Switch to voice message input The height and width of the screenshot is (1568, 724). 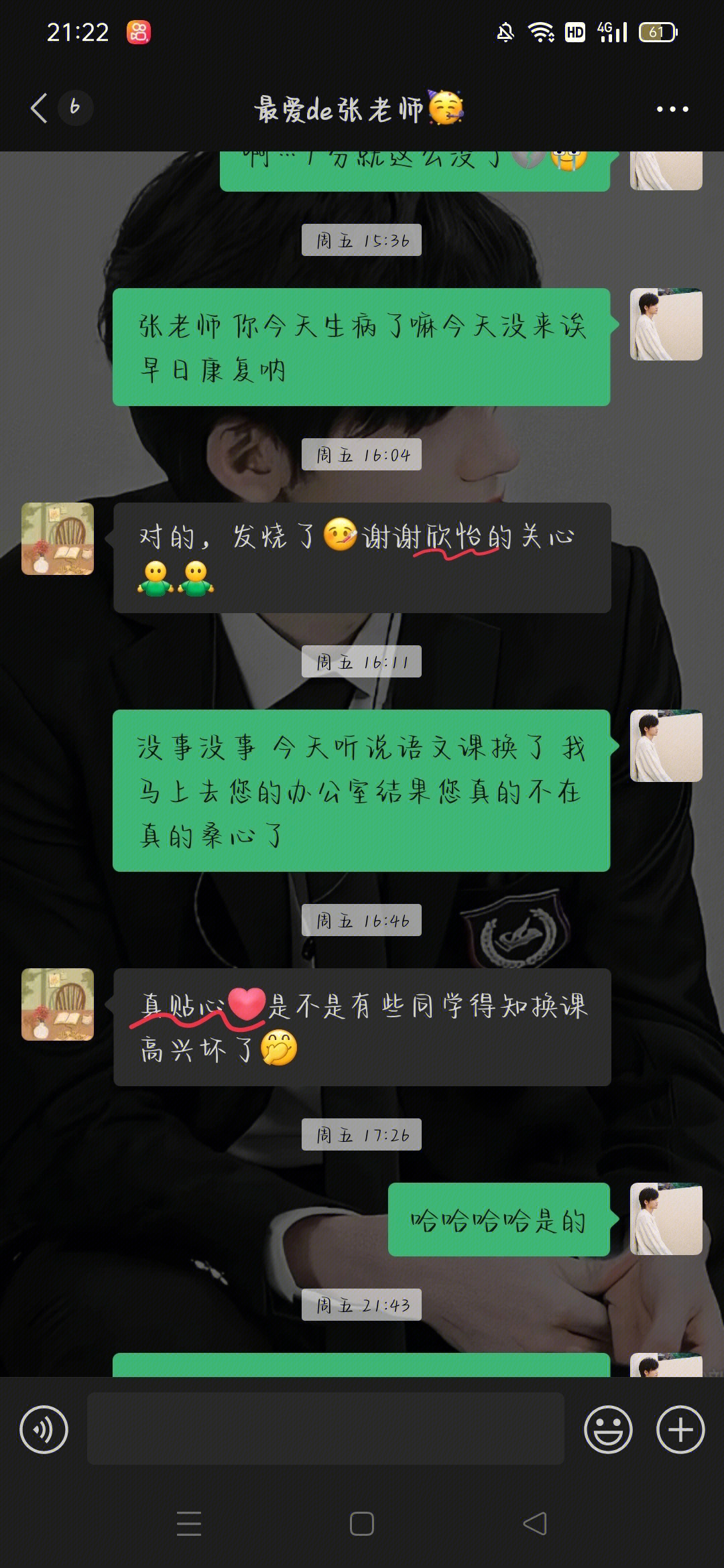[x=44, y=1429]
